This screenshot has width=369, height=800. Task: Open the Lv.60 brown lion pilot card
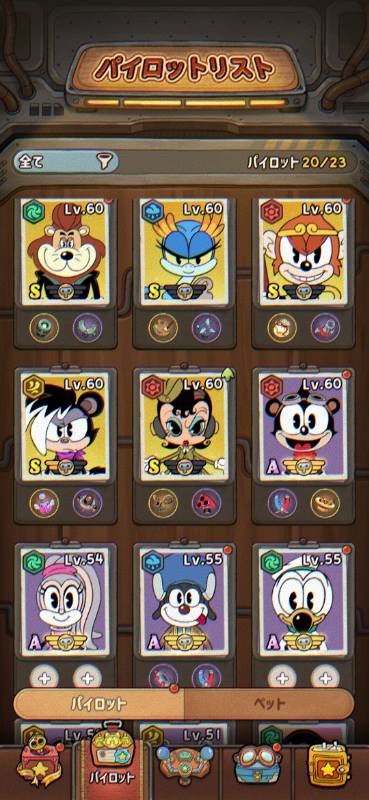tap(65, 252)
